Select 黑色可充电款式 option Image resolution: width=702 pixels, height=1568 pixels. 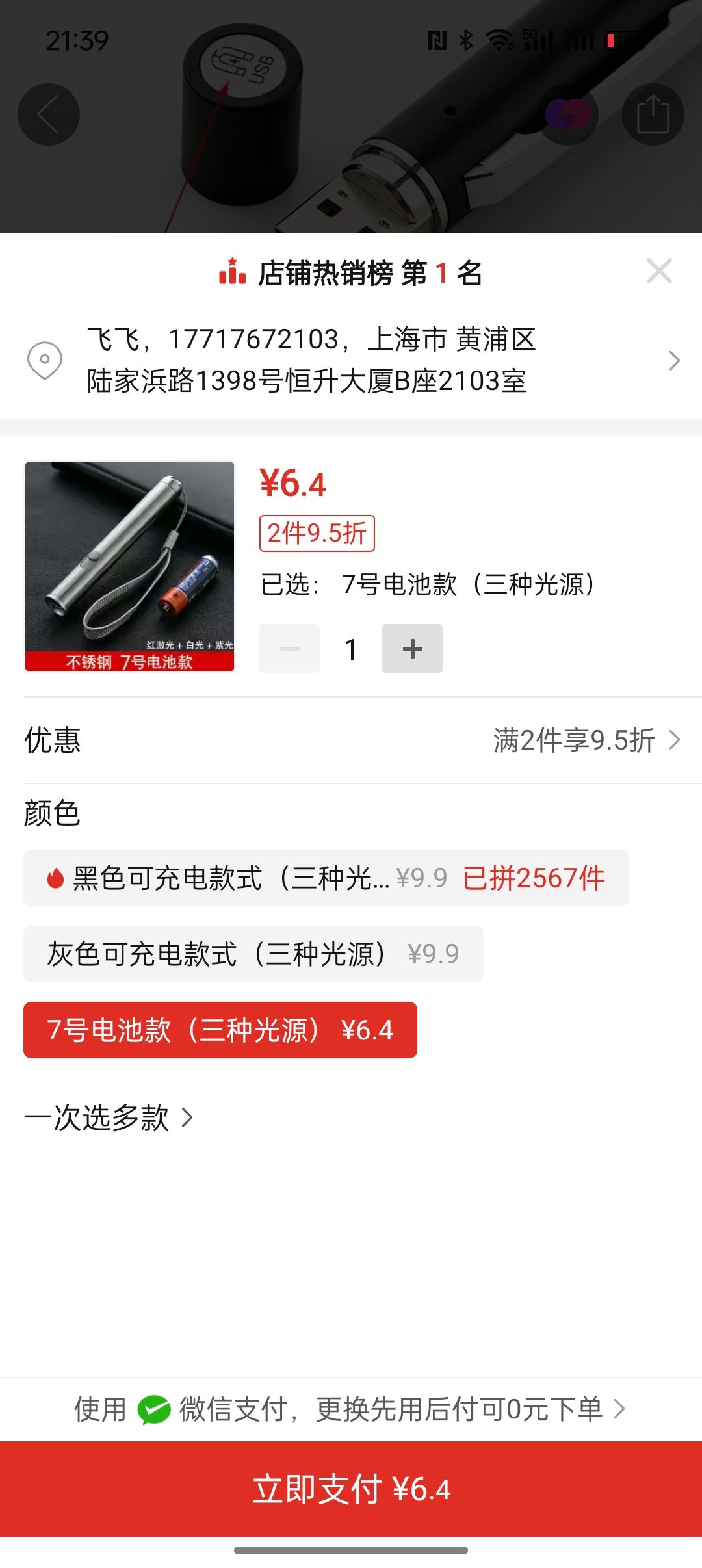pos(326,878)
